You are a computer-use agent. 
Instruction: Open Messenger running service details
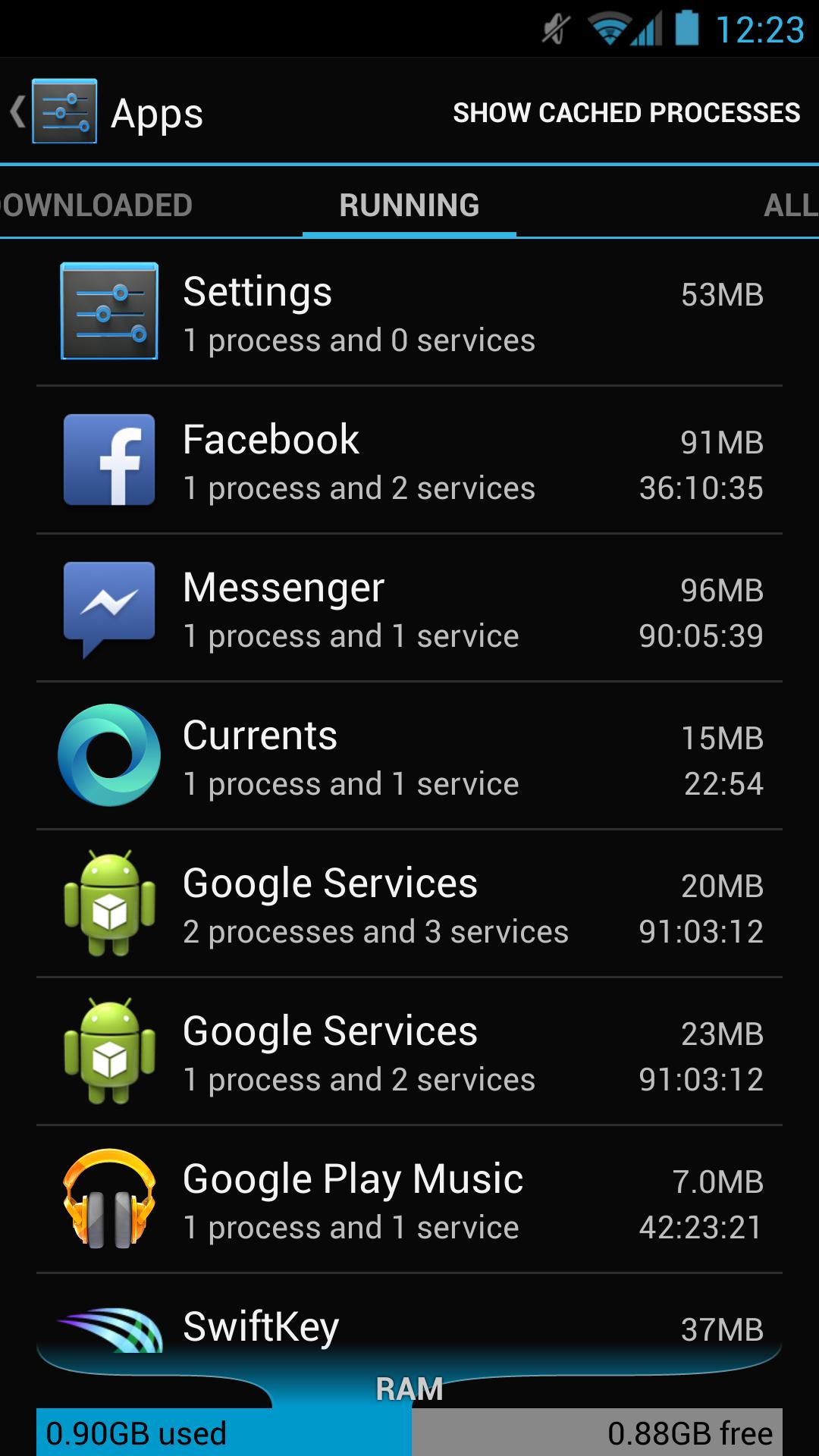(409, 608)
